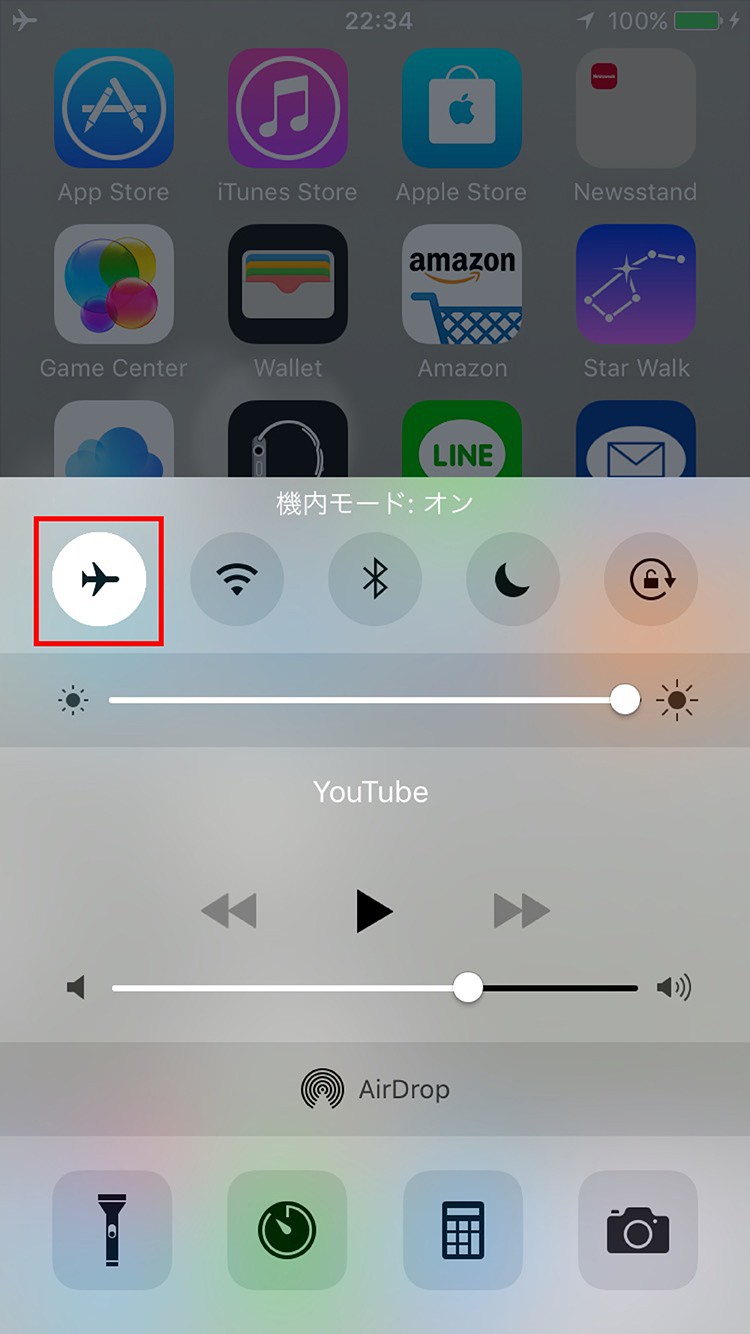This screenshot has width=750, height=1334.
Task: Skip ahead with the fast-forward button
Action: 521,911
